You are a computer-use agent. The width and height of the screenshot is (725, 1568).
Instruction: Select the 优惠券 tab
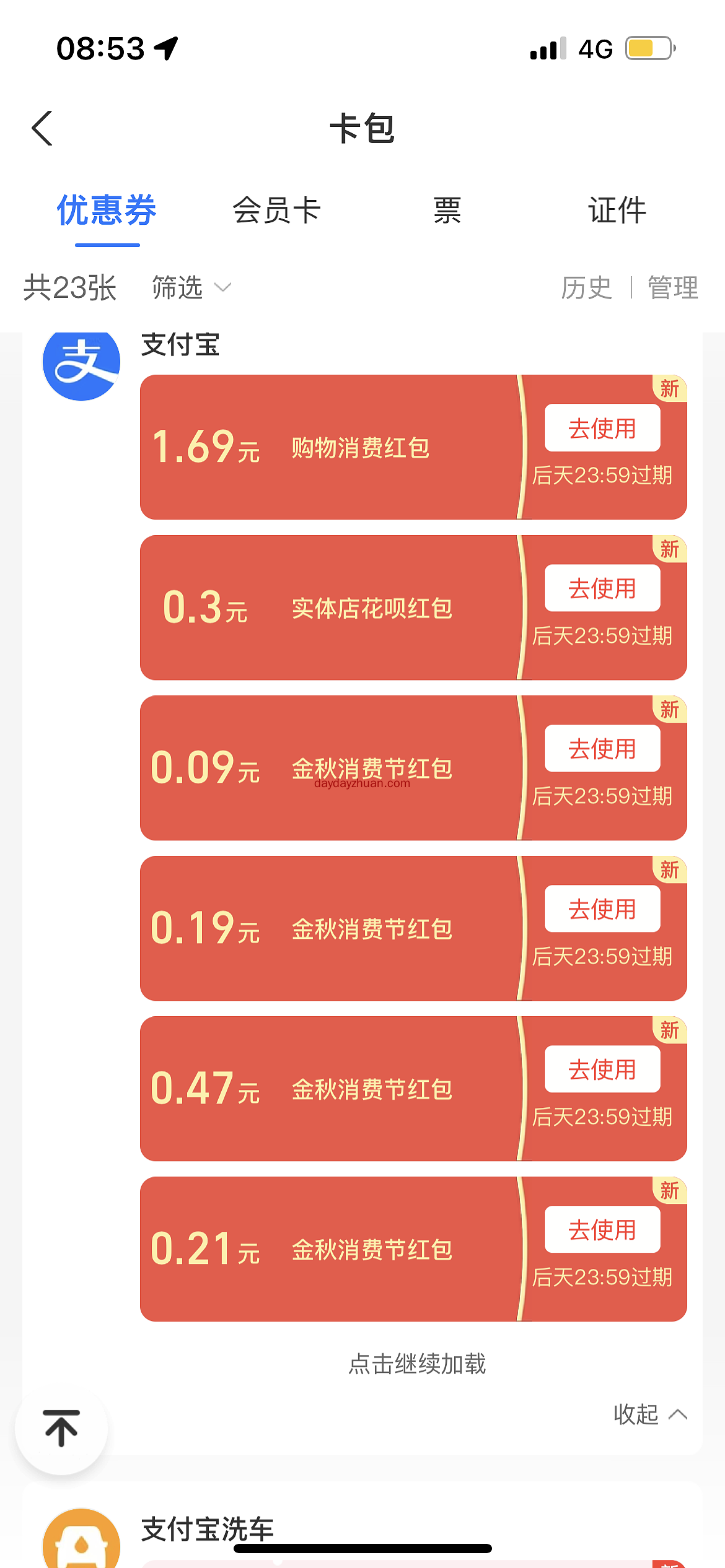[107, 211]
